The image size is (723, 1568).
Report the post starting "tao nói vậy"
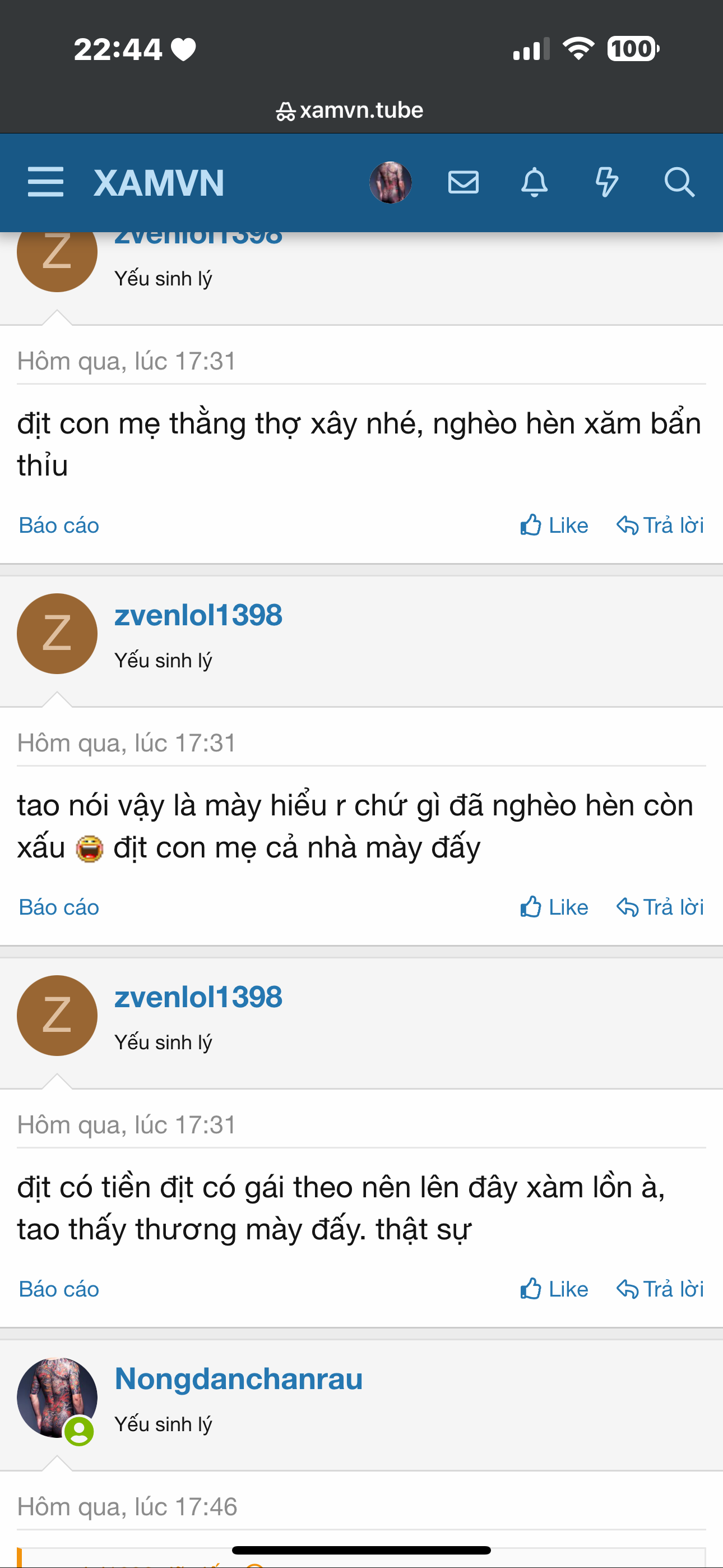[x=59, y=907]
